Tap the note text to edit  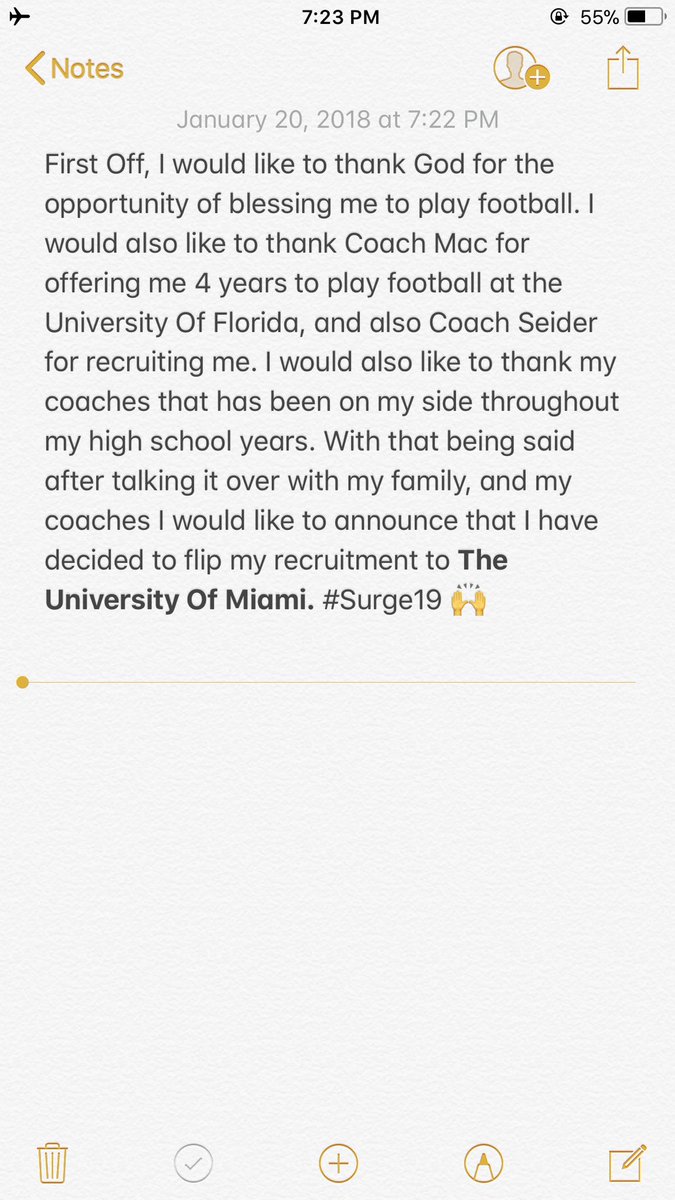pyautogui.click(x=330, y=380)
